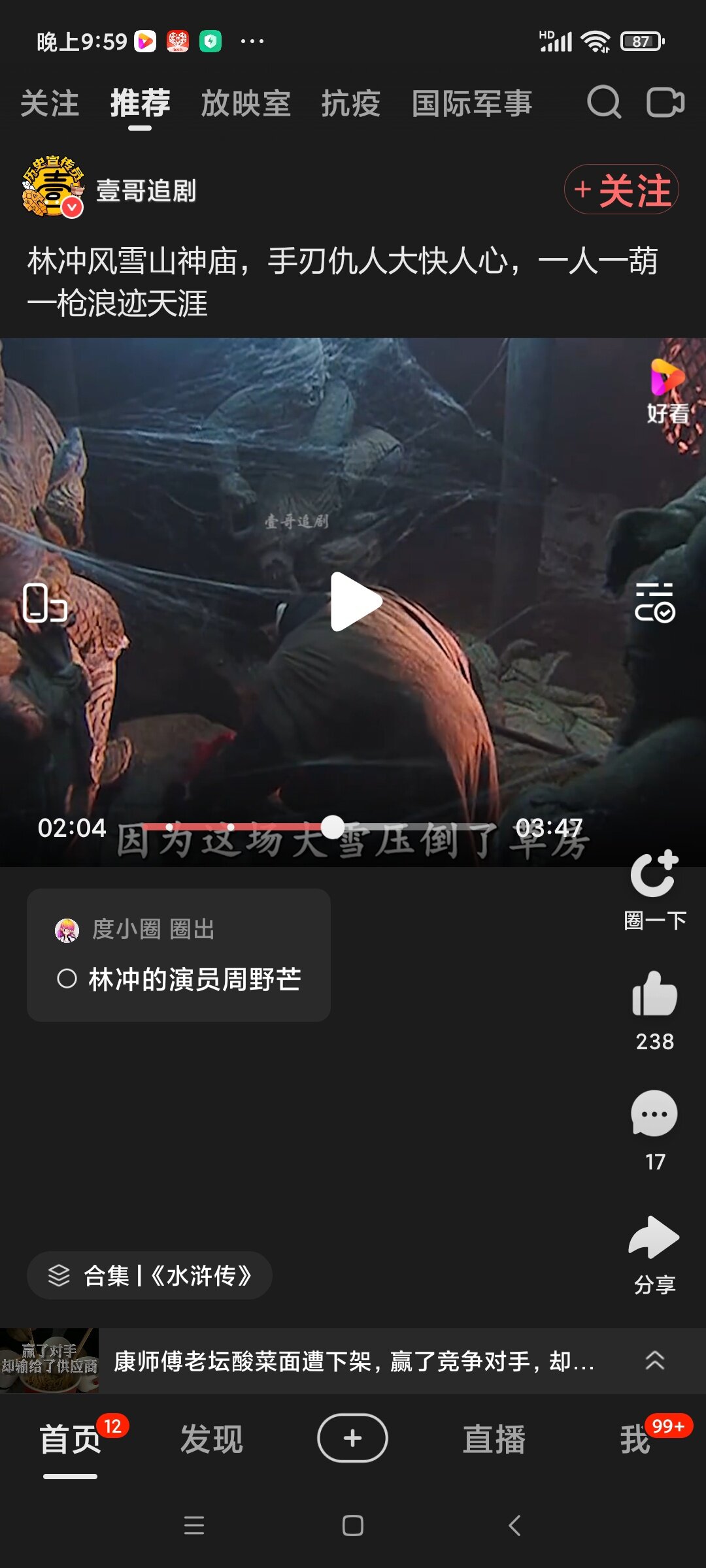Open the video camera icon
This screenshot has height=1568, width=706.
[x=665, y=103]
